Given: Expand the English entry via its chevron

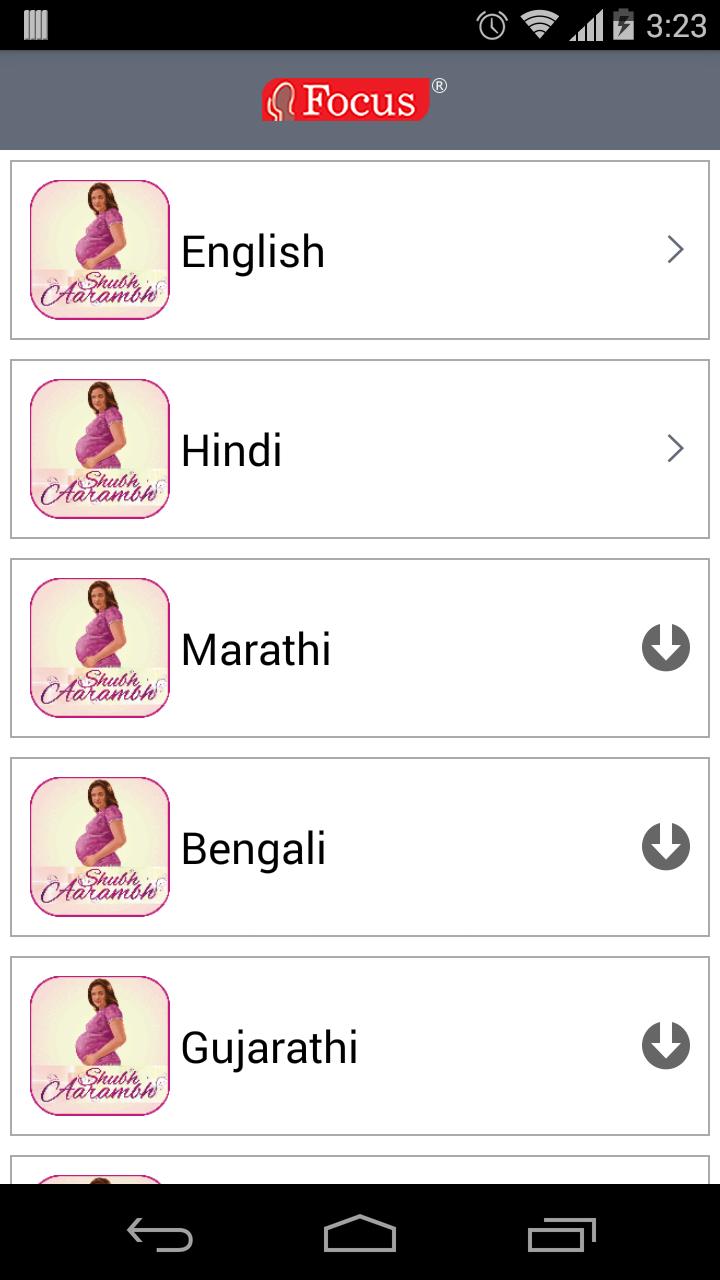Looking at the screenshot, I should [x=675, y=249].
